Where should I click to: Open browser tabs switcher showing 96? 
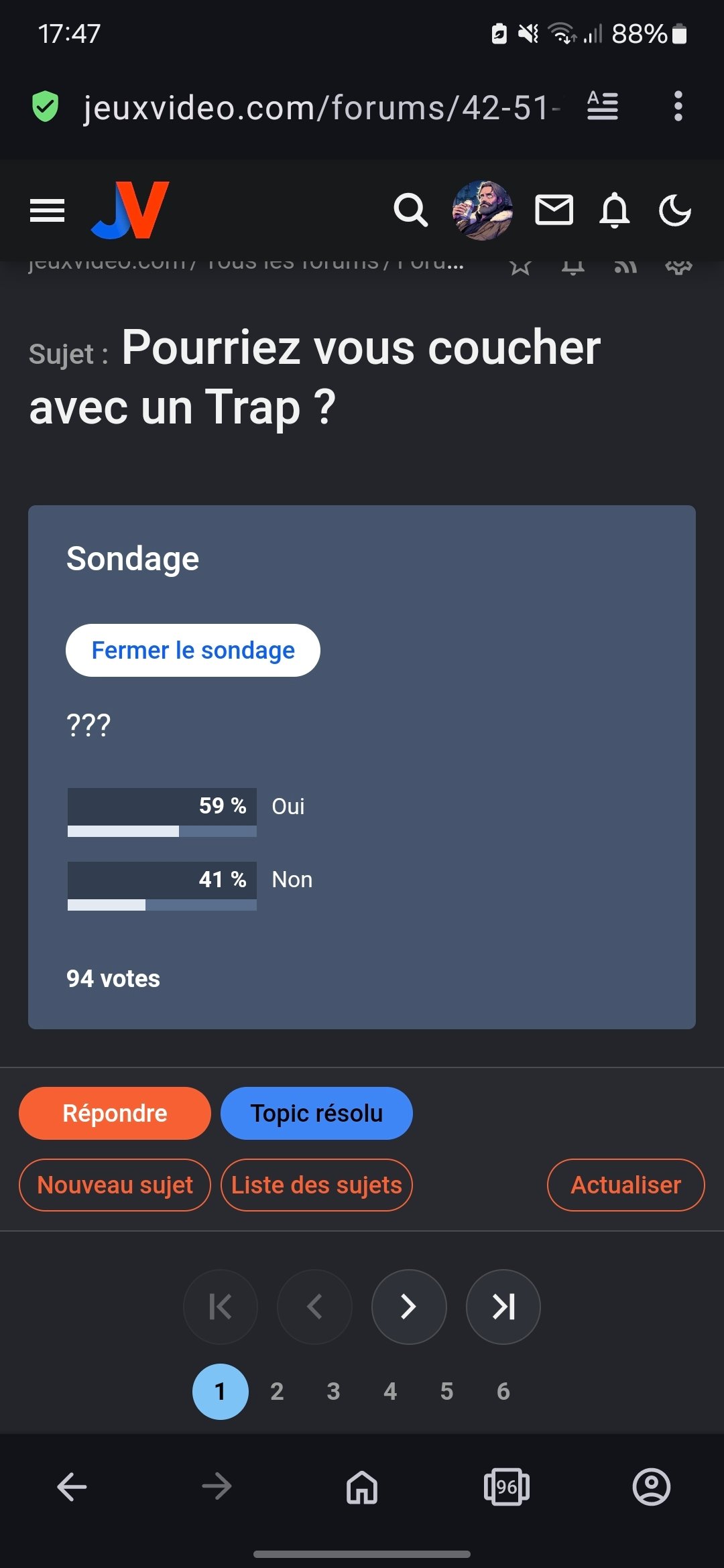tap(507, 1487)
